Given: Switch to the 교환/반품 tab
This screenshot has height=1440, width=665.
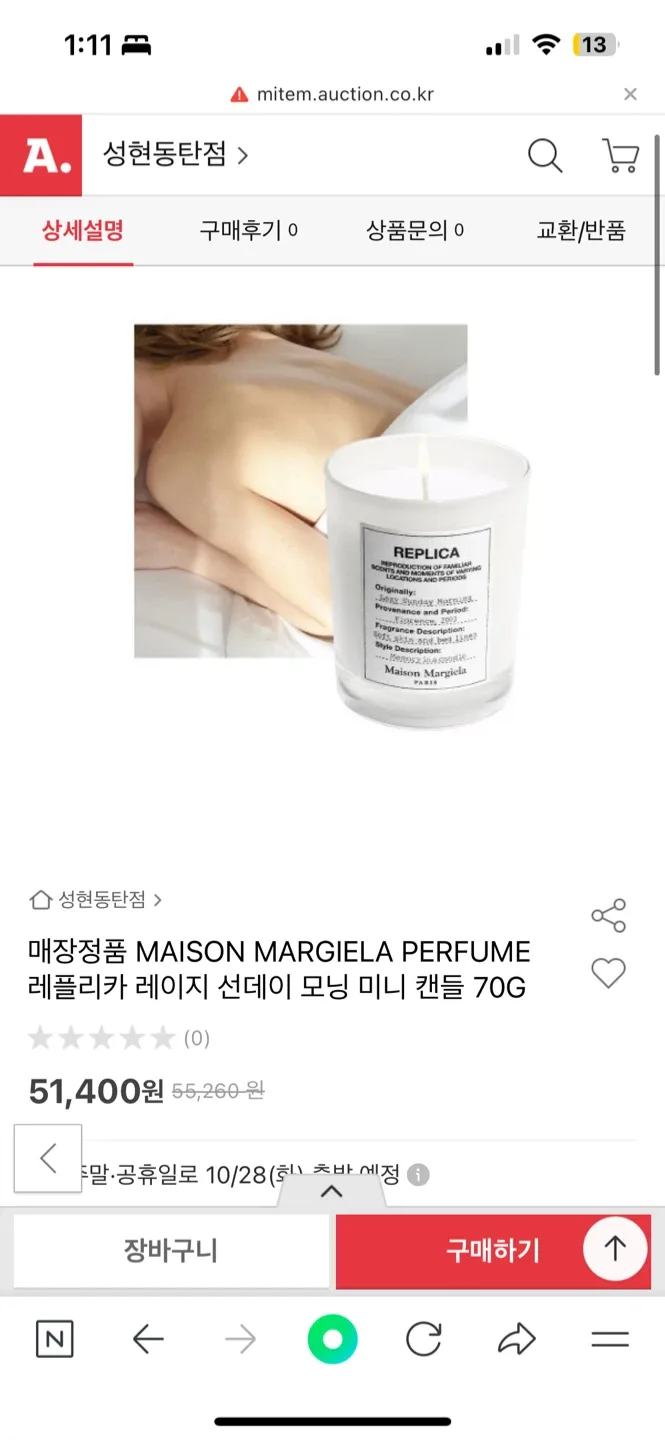Looking at the screenshot, I should click(x=581, y=230).
